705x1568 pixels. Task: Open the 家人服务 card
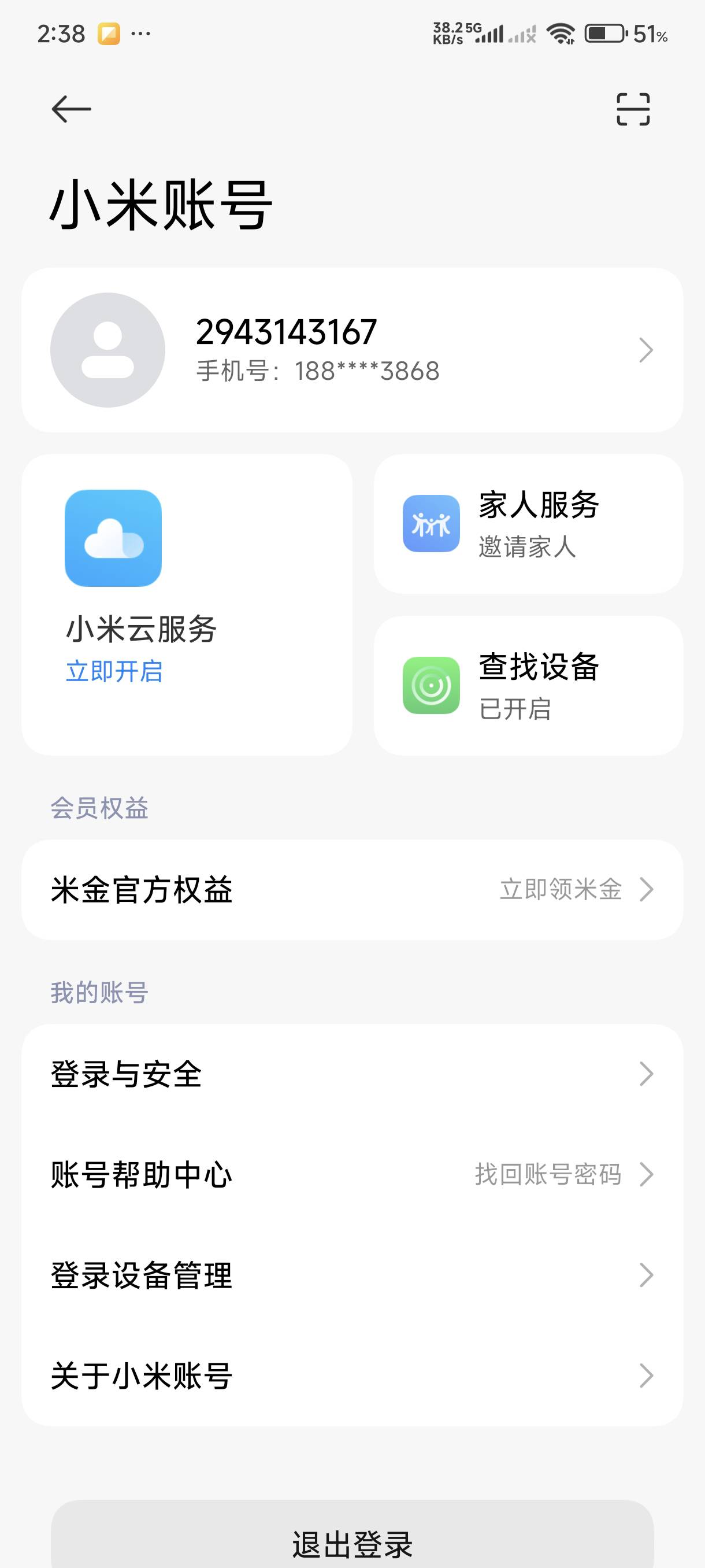pyautogui.click(x=528, y=523)
